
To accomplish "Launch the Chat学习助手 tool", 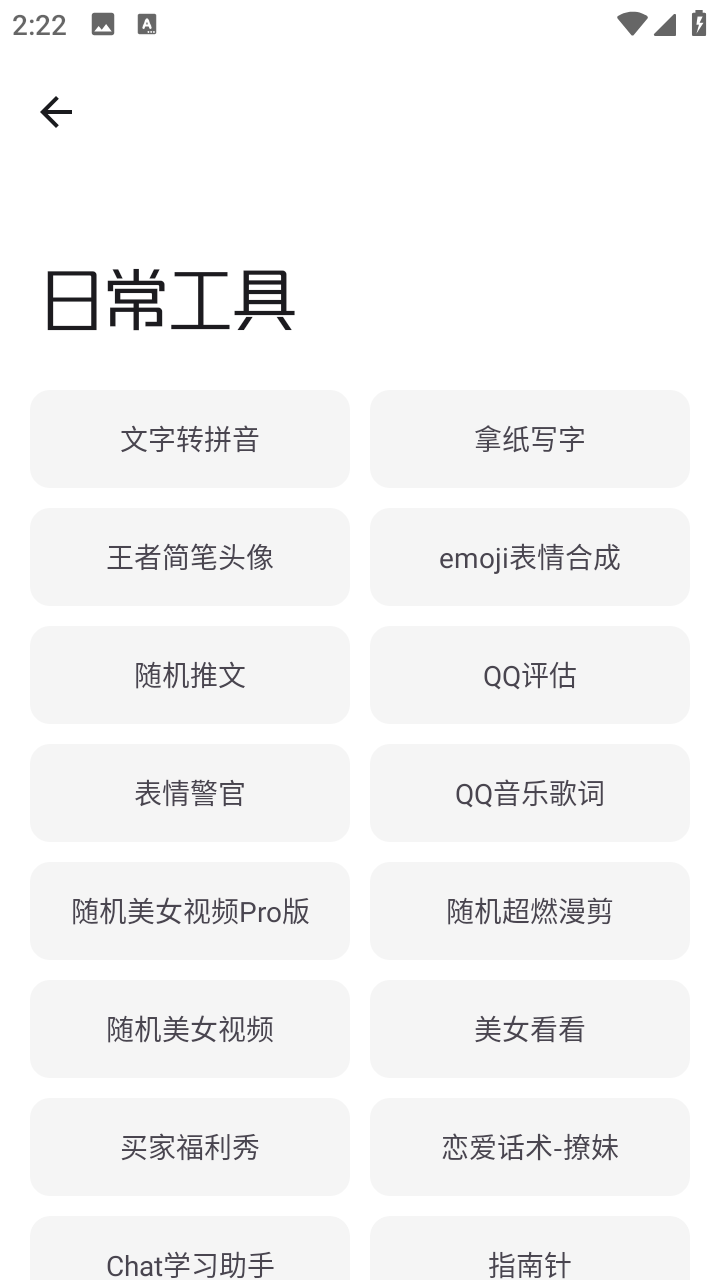I will 190,1262.
